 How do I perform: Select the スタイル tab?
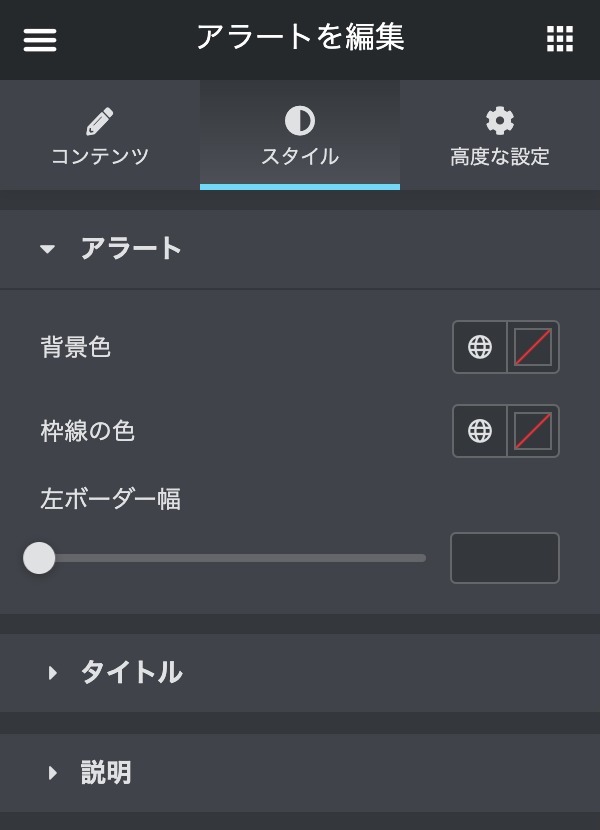point(300,136)
